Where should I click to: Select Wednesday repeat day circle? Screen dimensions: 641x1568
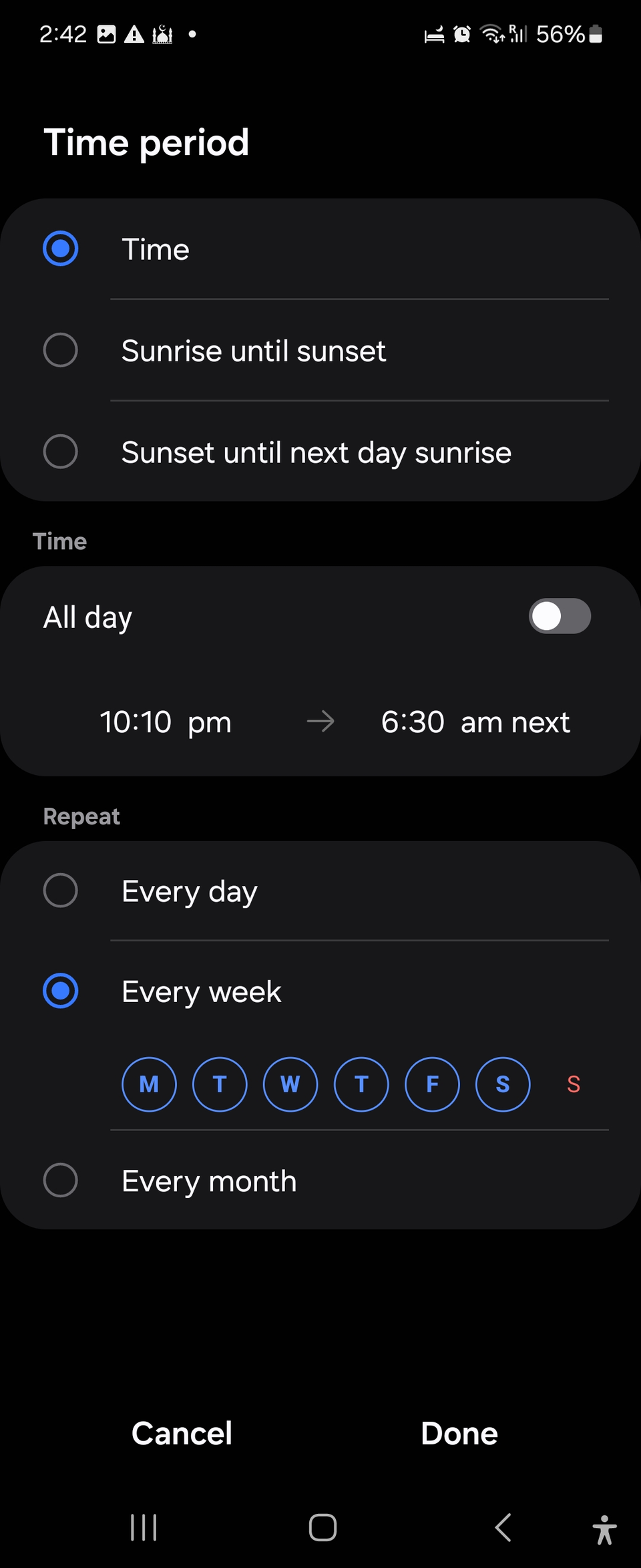290,1085
